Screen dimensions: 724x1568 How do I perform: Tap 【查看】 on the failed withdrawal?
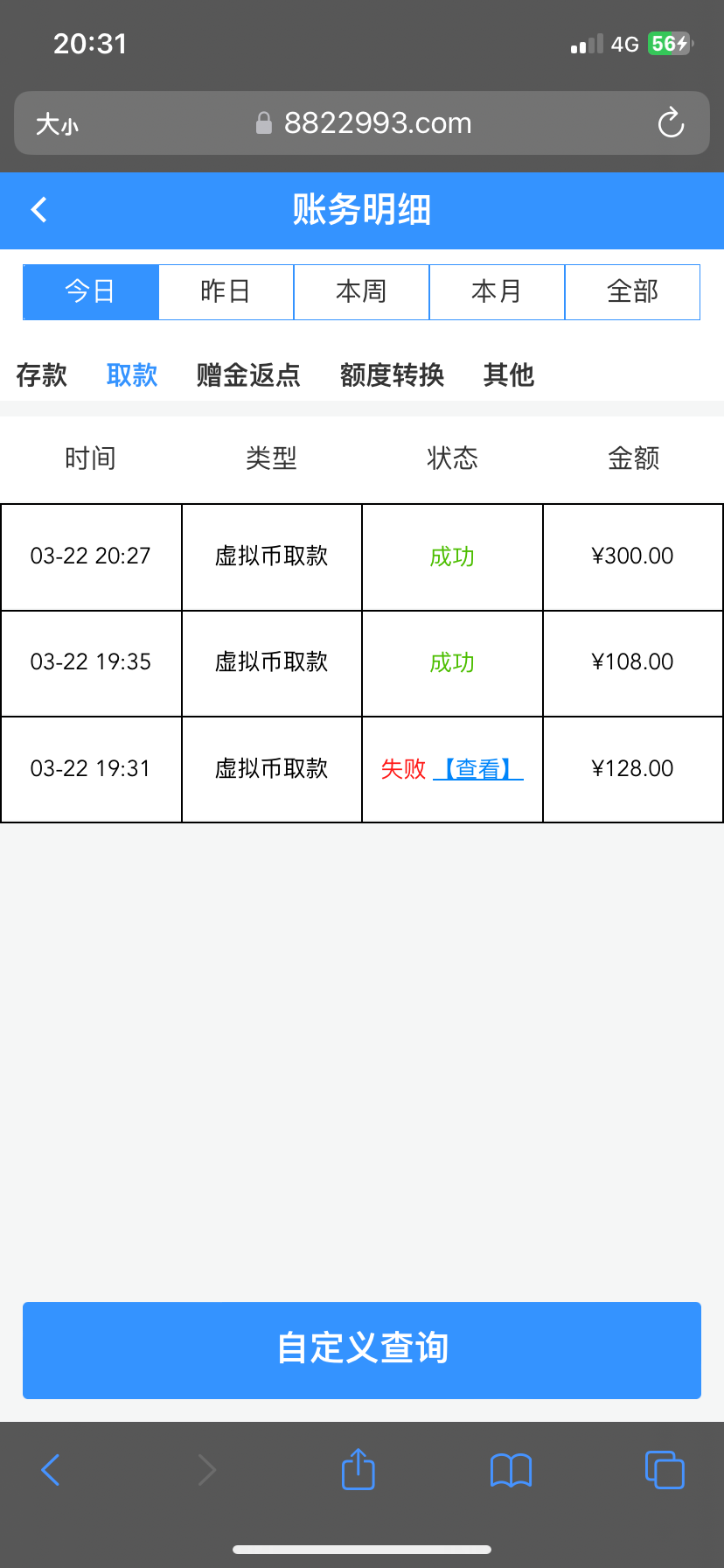(x=477, y=769)
